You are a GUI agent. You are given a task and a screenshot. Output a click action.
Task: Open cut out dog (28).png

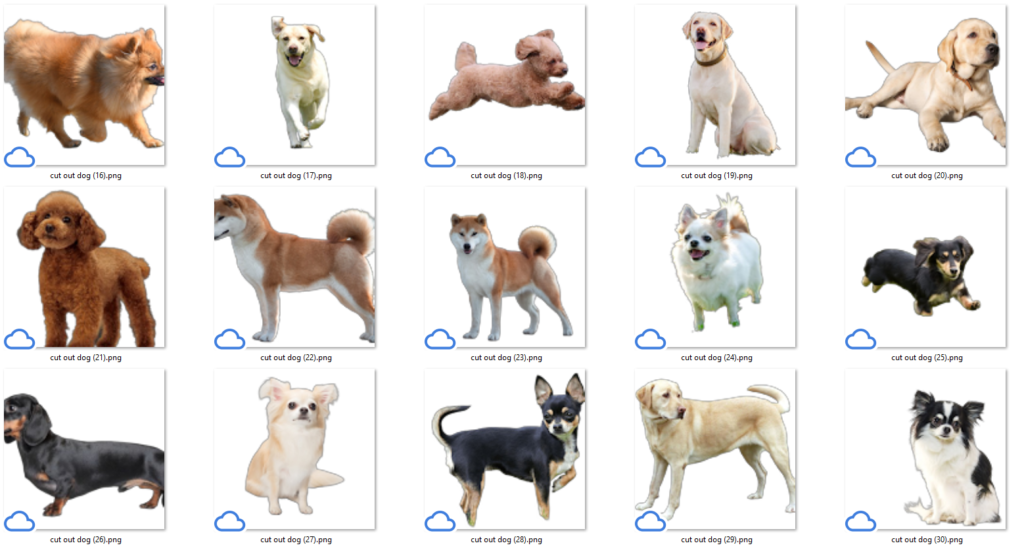[x=505, y=449]
